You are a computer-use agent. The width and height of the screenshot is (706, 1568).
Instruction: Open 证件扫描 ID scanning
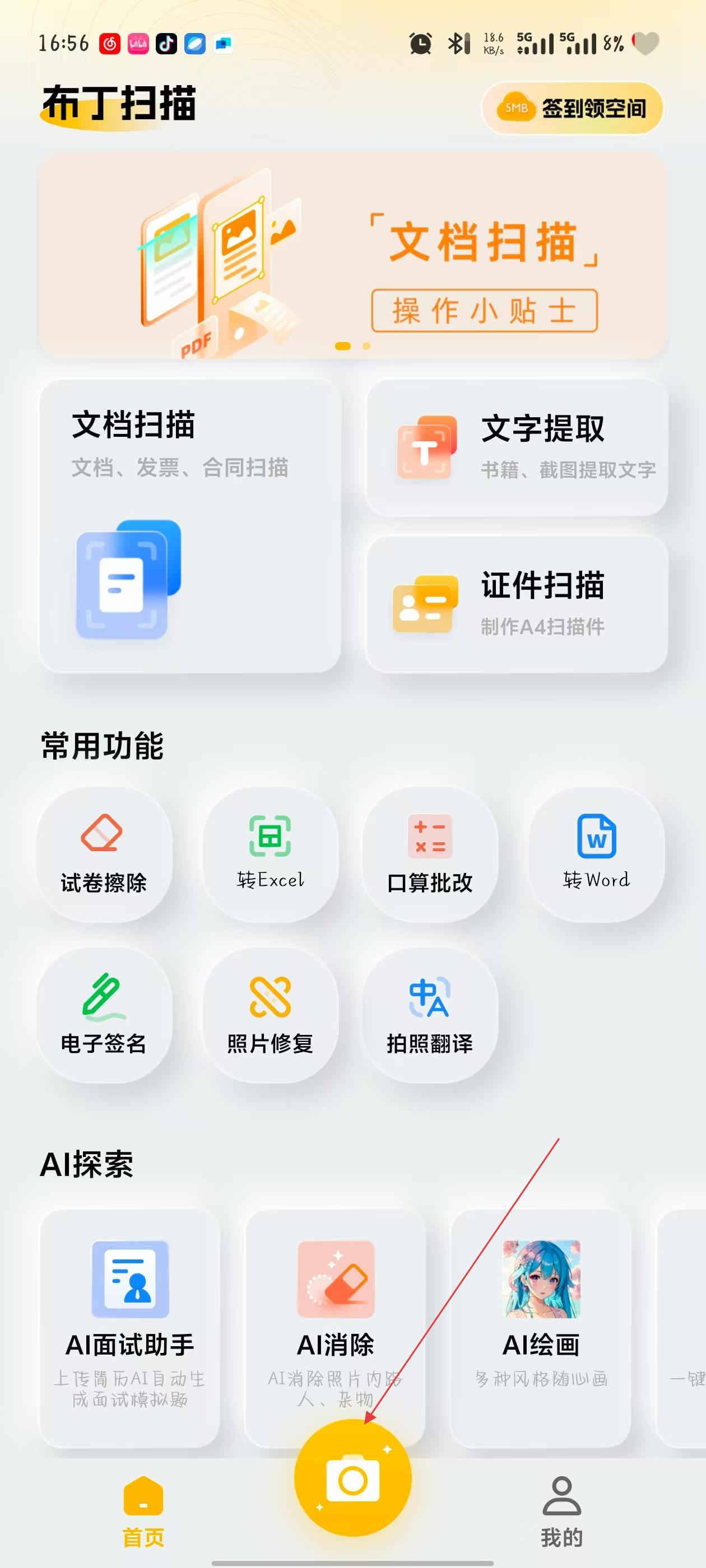click(x=517, y=604)
